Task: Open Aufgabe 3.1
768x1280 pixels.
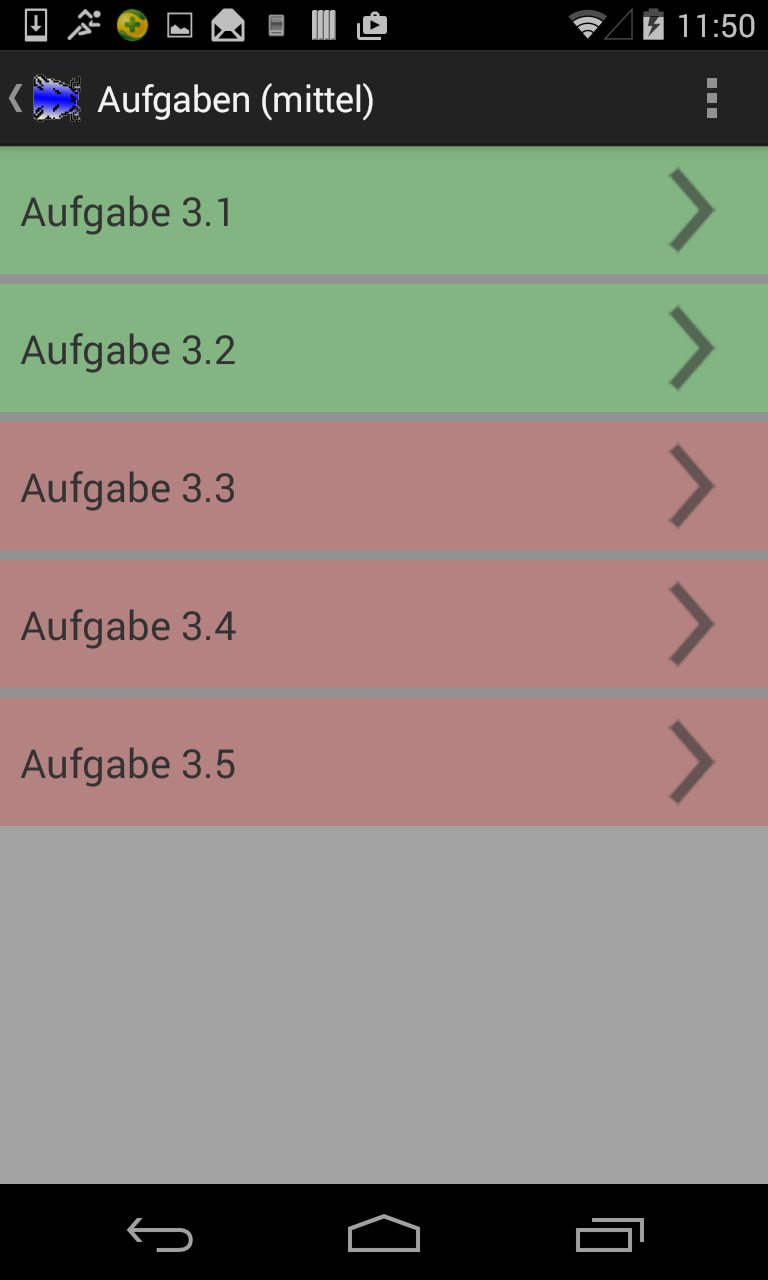Action: point(384,211)
